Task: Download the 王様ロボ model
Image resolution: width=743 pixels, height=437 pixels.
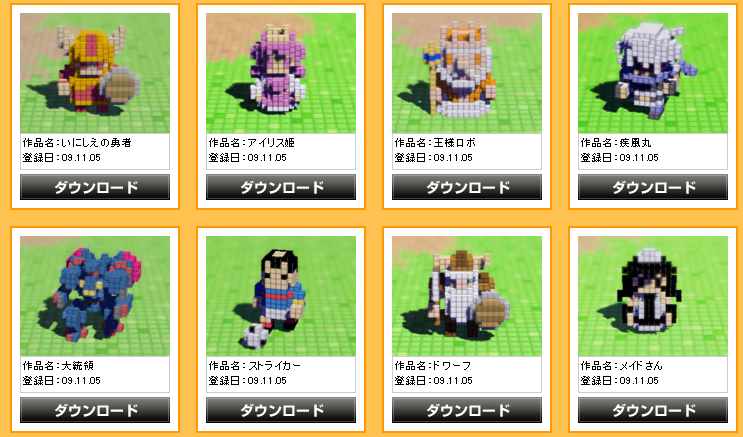Action: [467, 187]
